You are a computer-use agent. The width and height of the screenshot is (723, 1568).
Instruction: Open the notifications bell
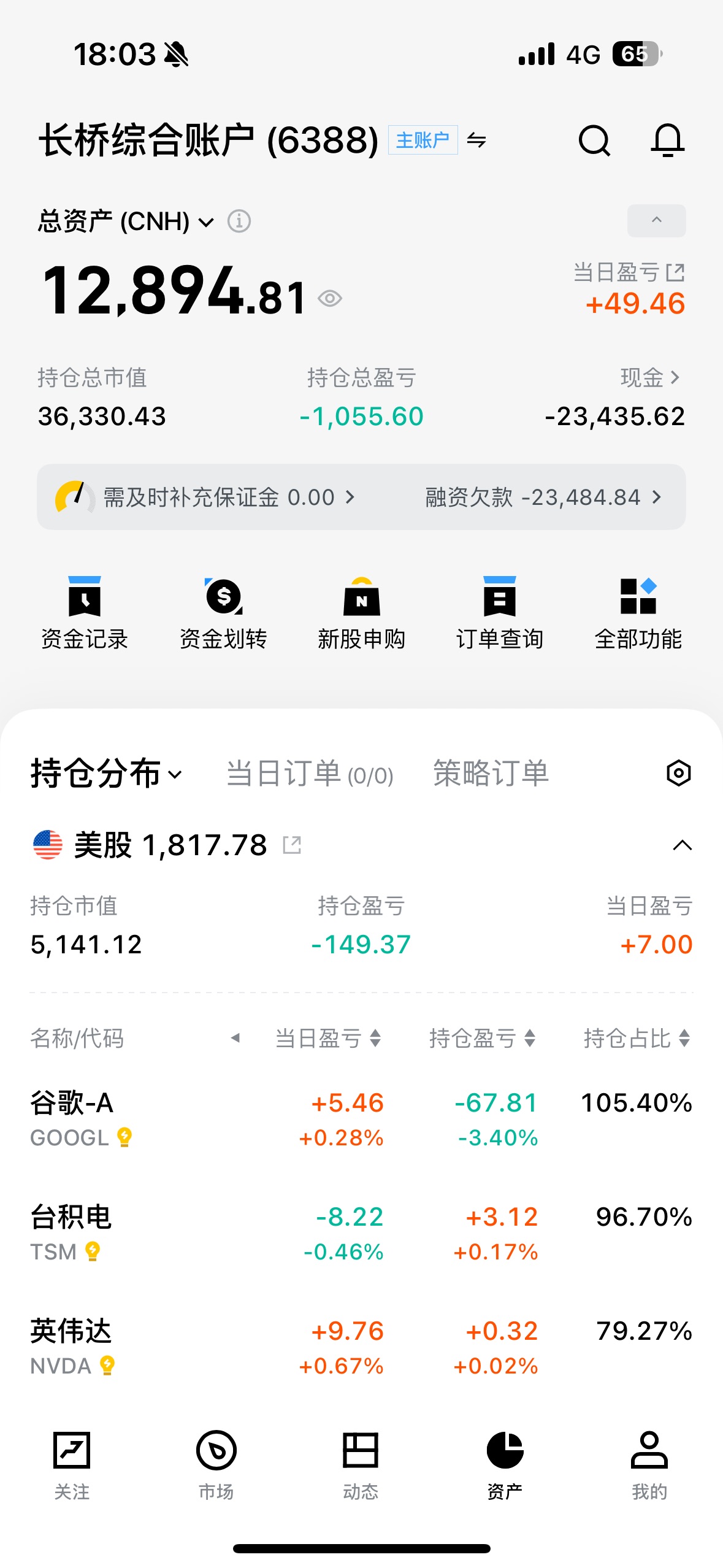coord(667,140)
